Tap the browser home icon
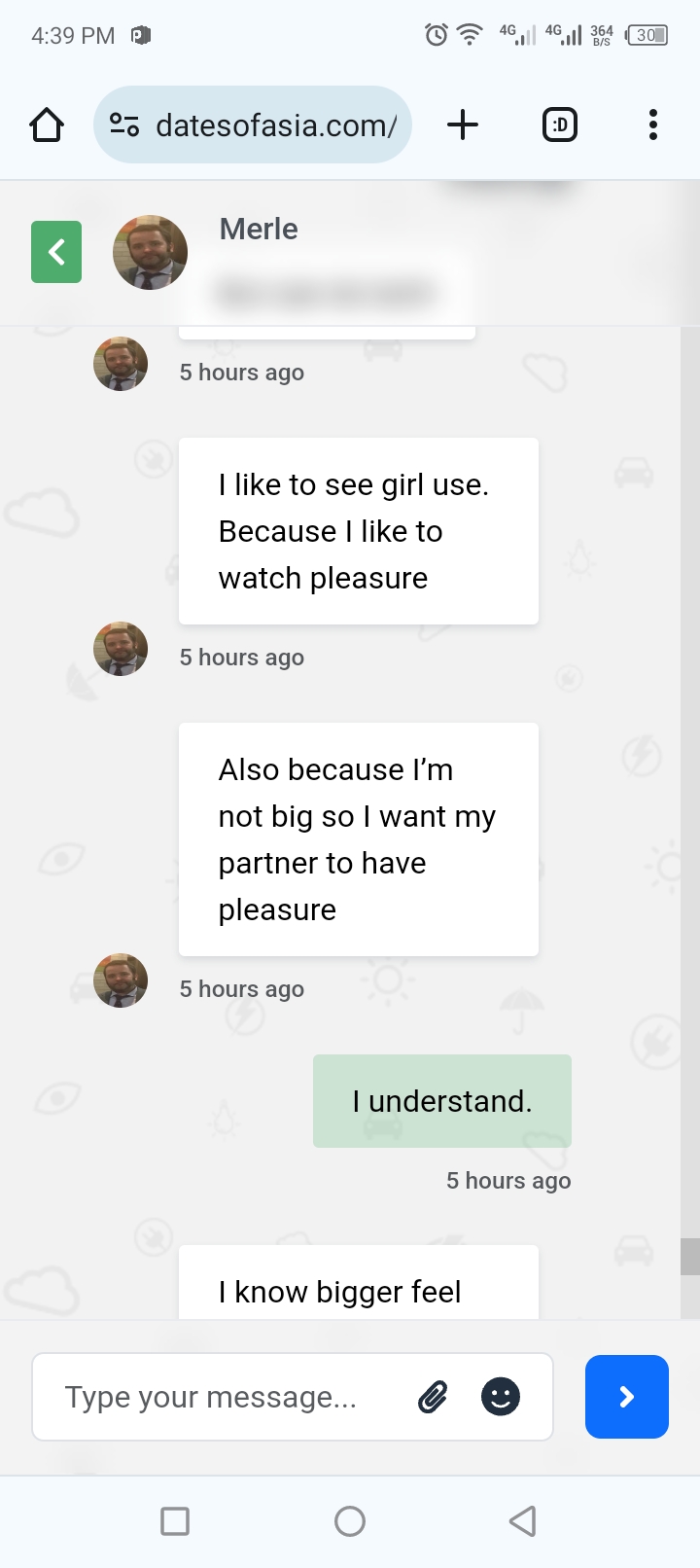Viewport: 700px width, 1568px height. 47,125
